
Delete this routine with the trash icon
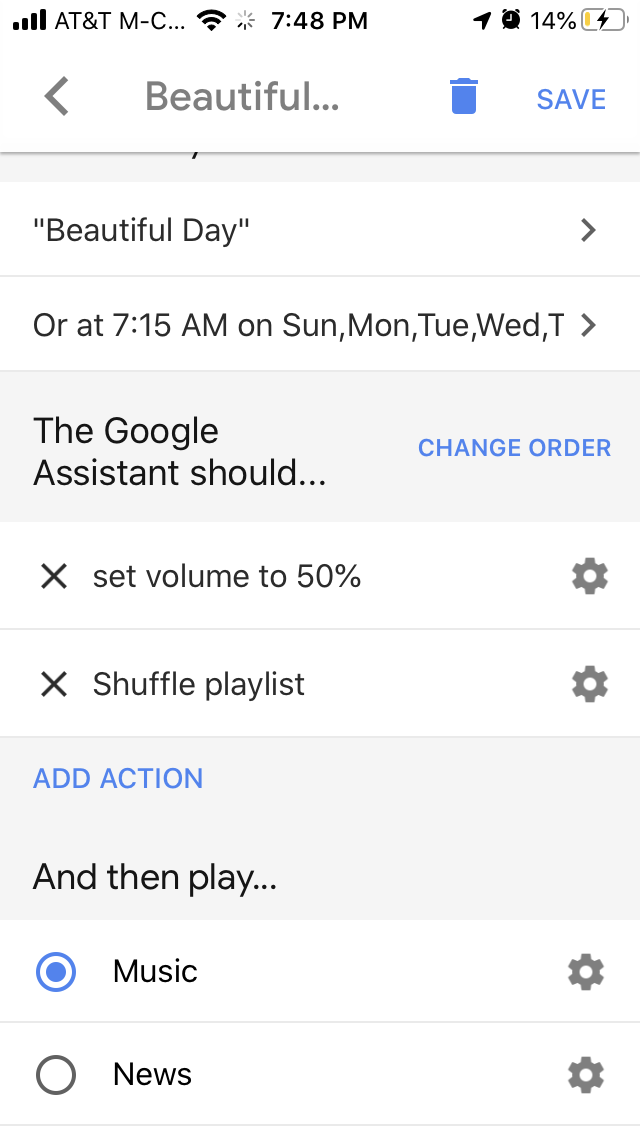pos(463,98)
